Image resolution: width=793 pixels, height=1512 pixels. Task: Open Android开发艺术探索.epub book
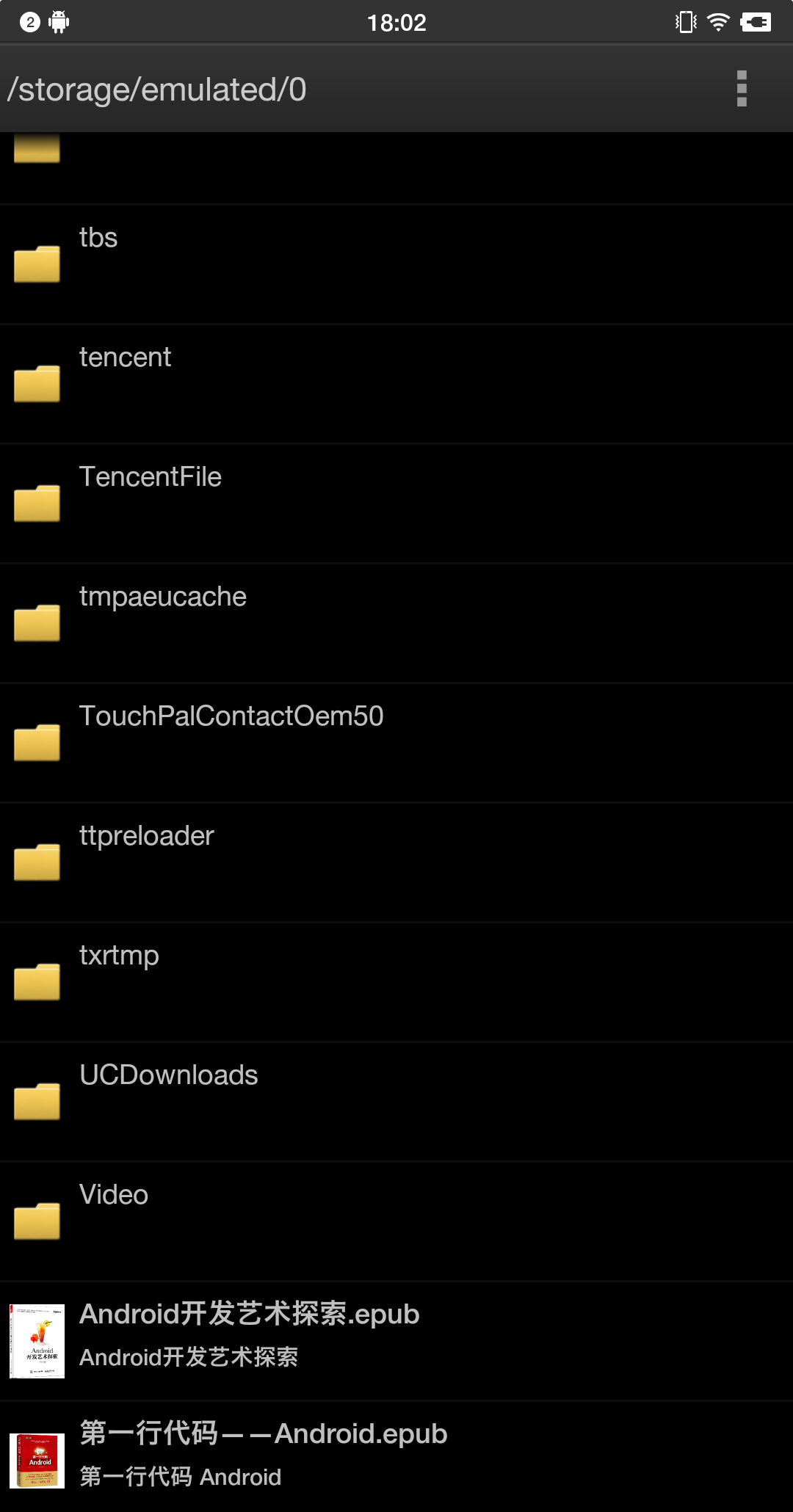point(396,1341)
